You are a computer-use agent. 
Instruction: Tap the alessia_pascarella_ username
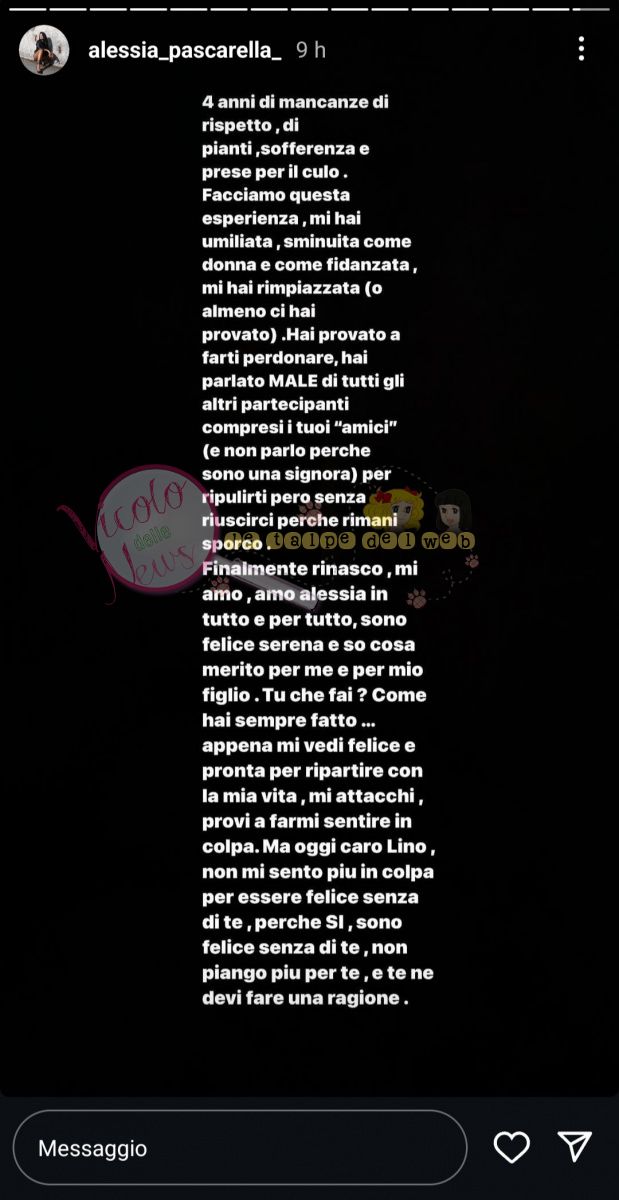pos(185,50)
